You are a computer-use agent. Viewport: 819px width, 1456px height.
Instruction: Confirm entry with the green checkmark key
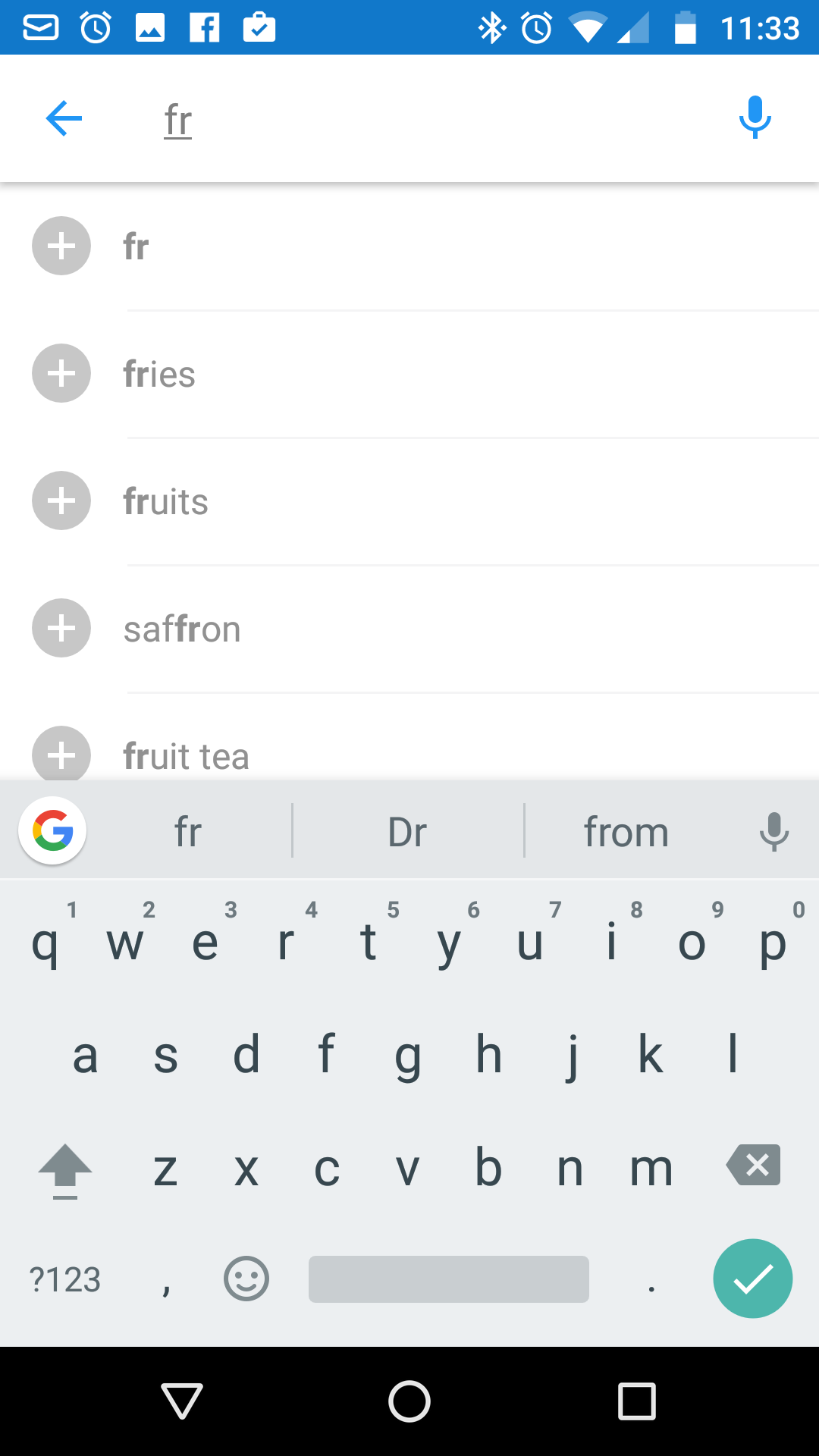pos(753,1279)
